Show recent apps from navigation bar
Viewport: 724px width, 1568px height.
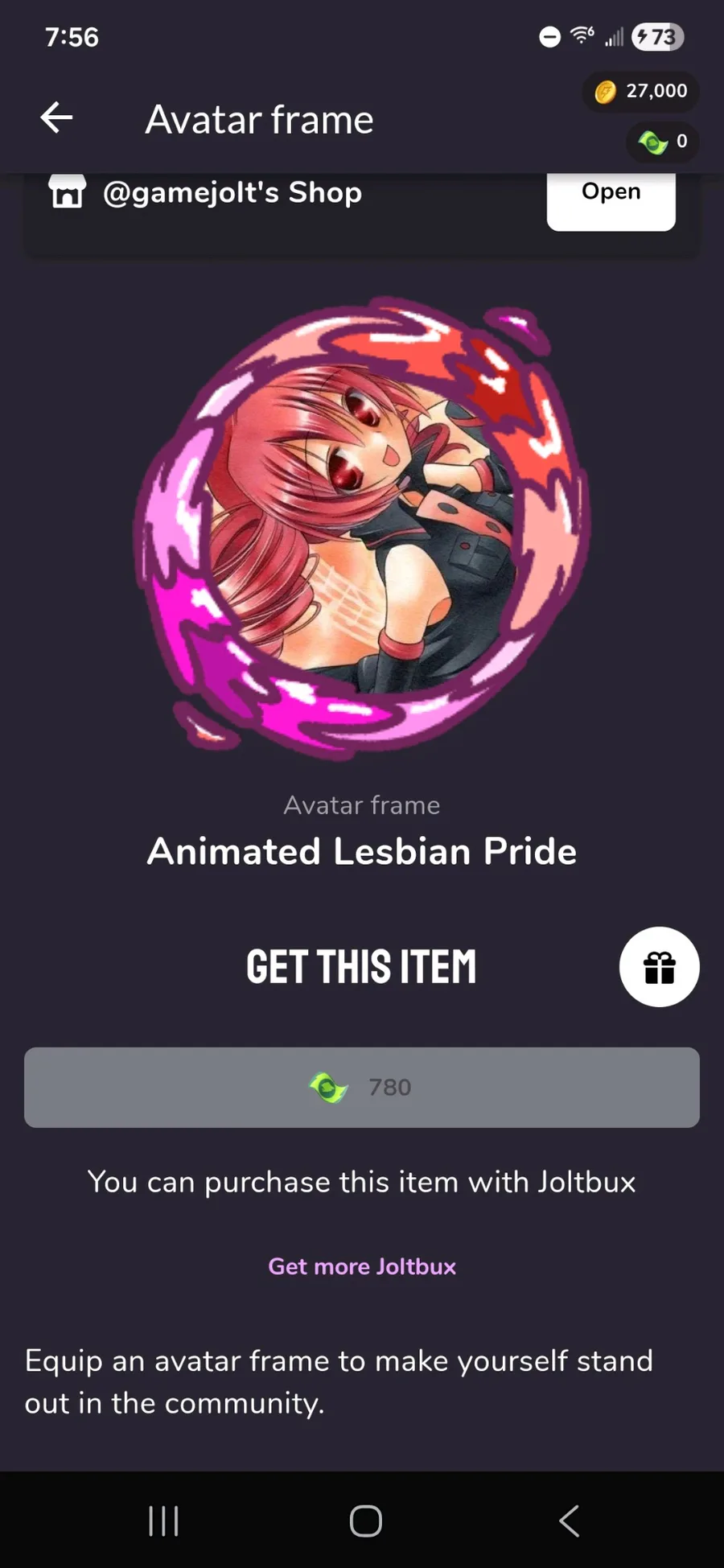(x=163, y=1521)
